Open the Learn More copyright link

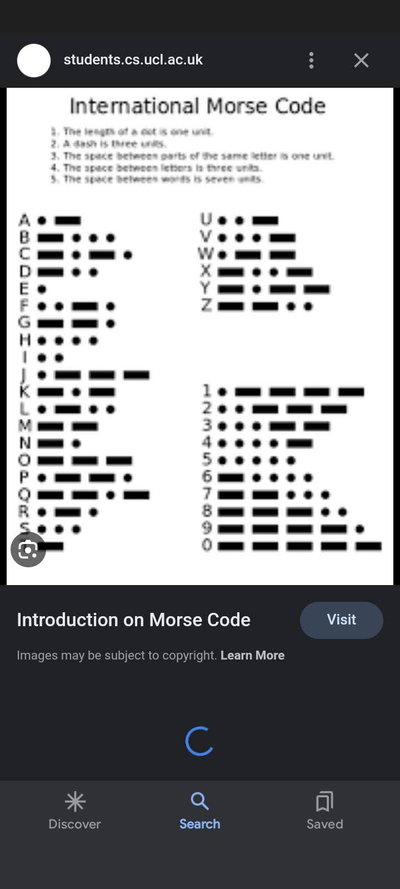(x=252, y=655)
